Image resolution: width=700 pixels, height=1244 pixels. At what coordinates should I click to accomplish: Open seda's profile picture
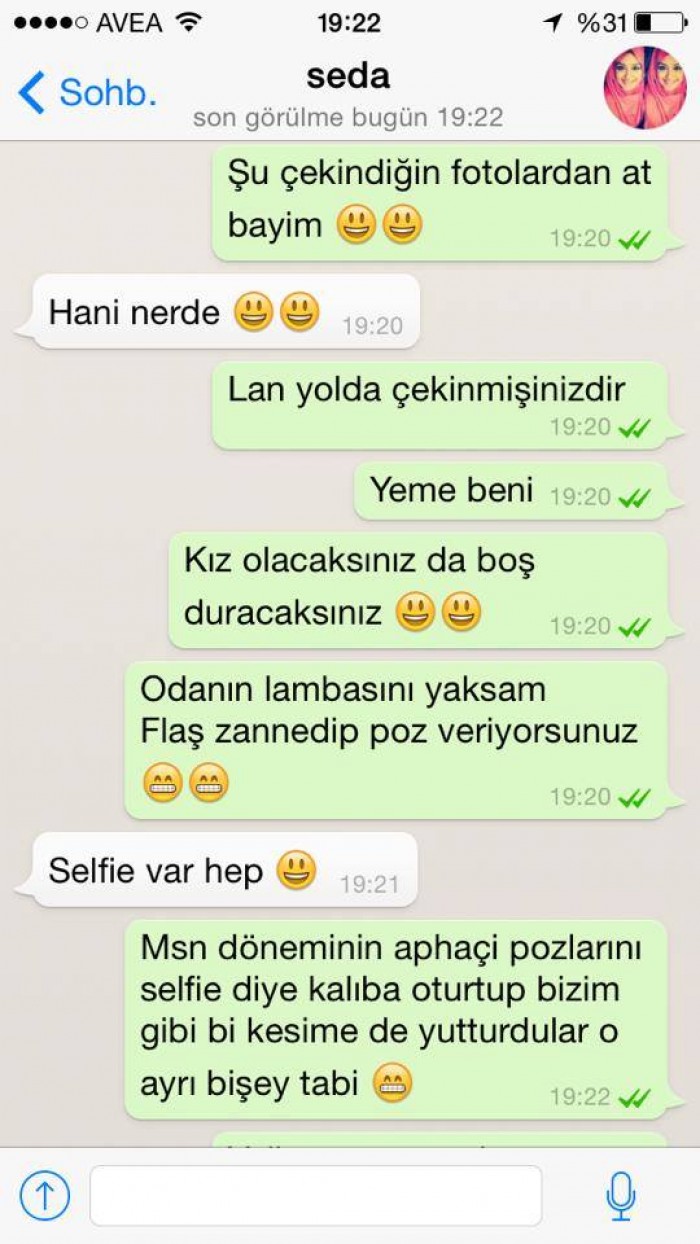[x=644, y=88]
